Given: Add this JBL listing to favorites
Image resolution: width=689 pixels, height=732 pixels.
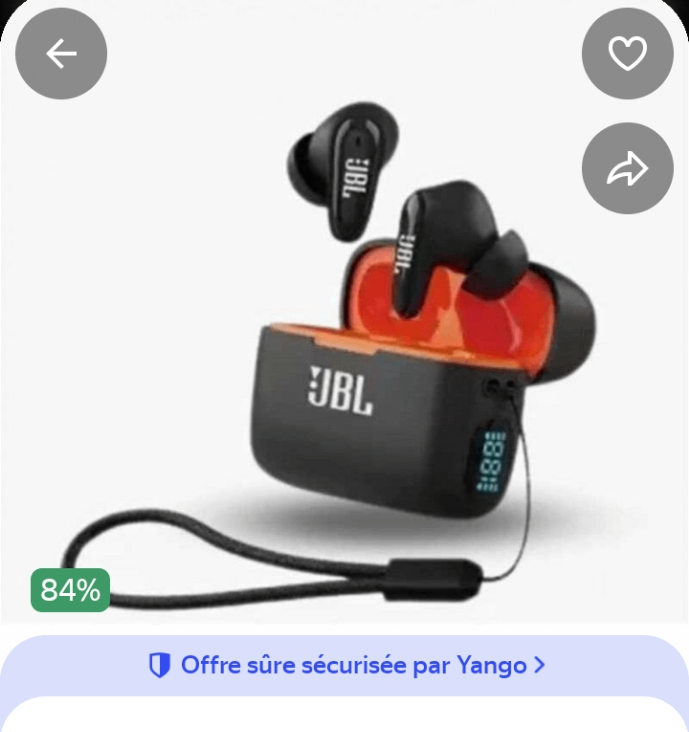Looking at the screenshot, I should click(627, 54).
